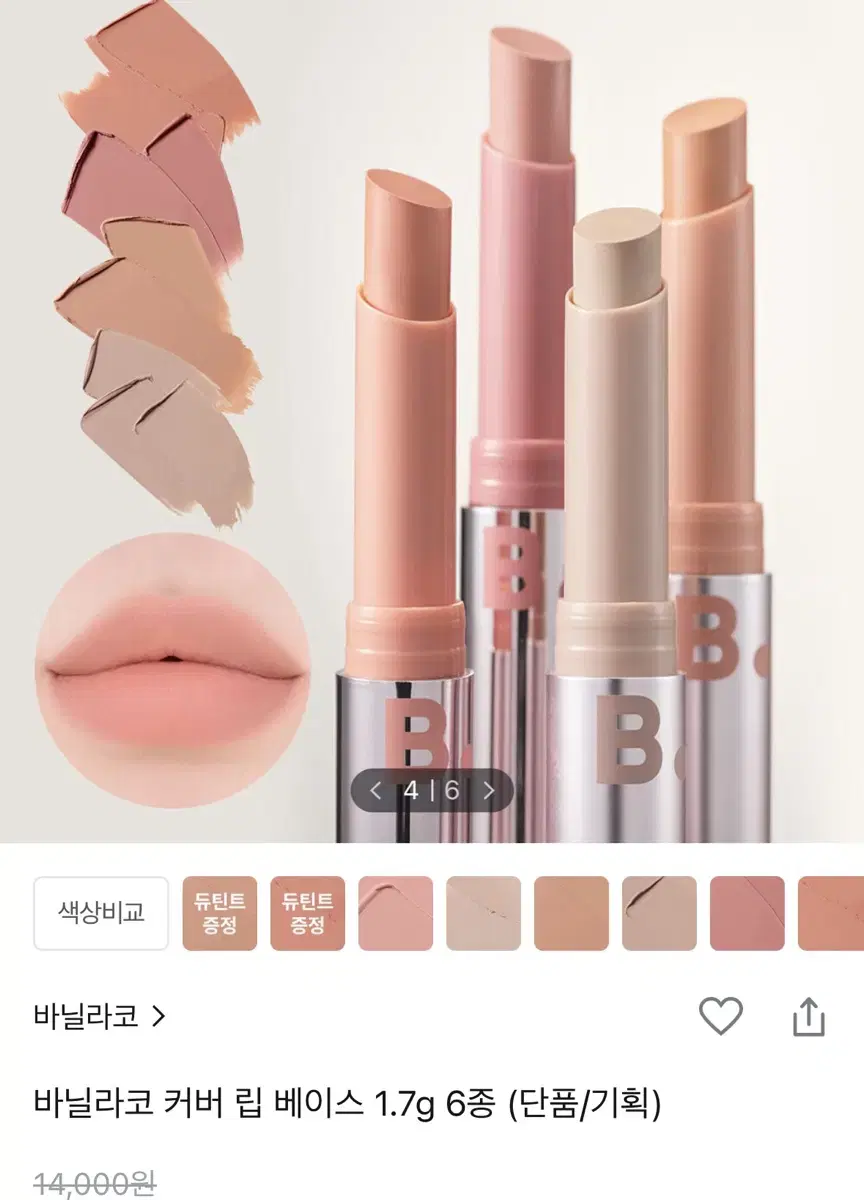Select the light ivory color swatch
The height and width of the screenshot is (1200, 864).
pos(484,911)
